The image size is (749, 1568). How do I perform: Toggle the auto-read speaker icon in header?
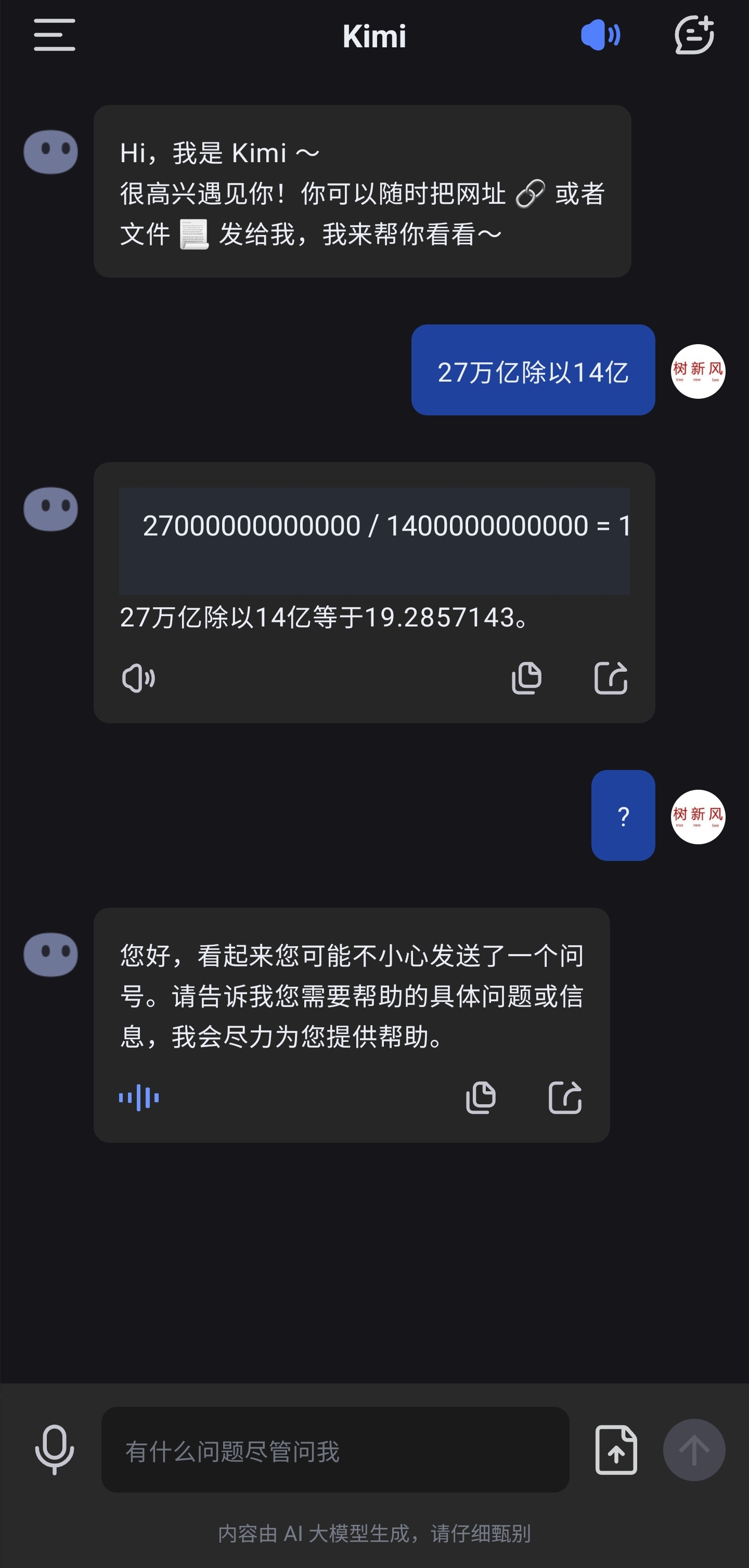tap(600, 35)
